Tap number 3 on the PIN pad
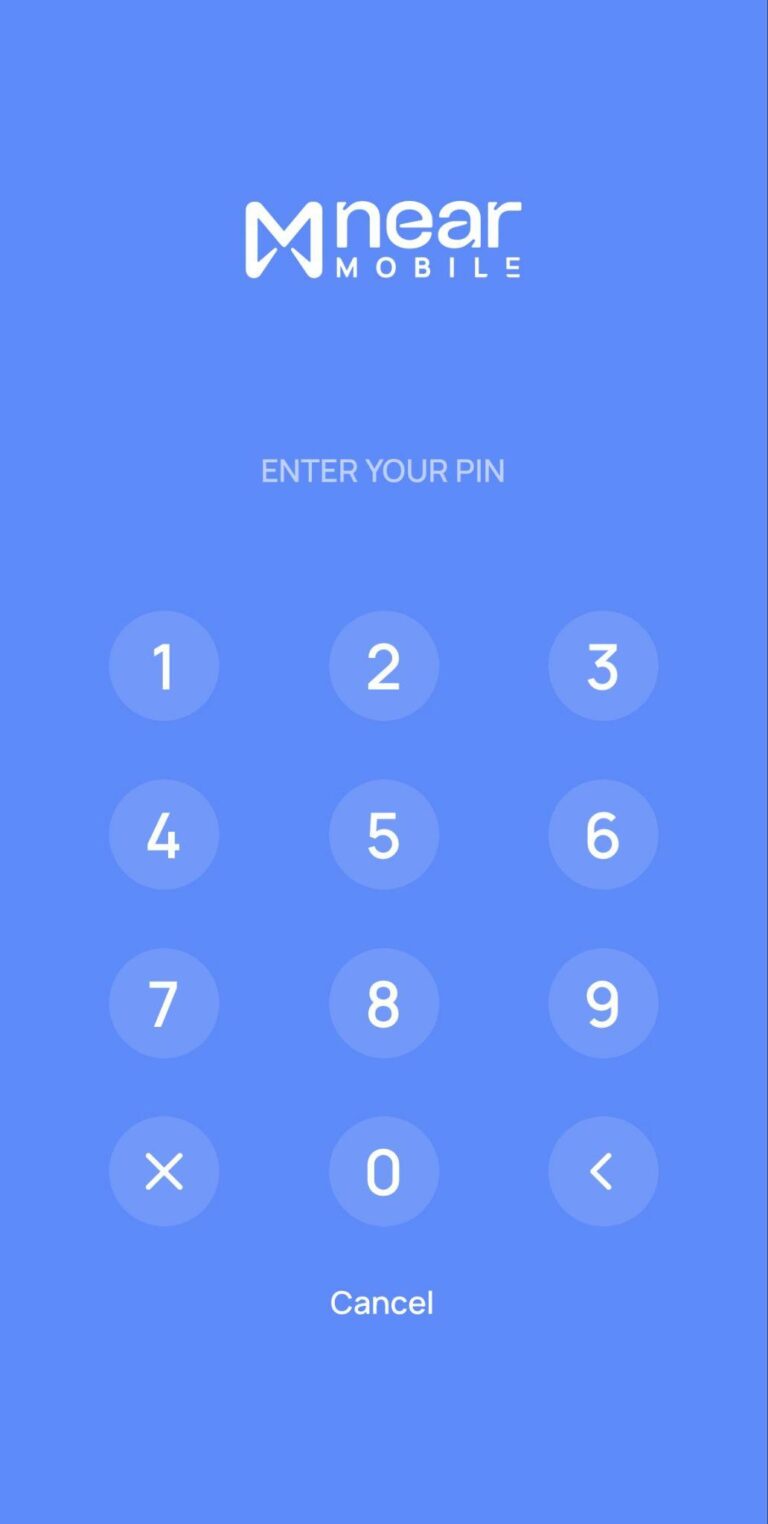768x1524 pixels. coord(604,666)
